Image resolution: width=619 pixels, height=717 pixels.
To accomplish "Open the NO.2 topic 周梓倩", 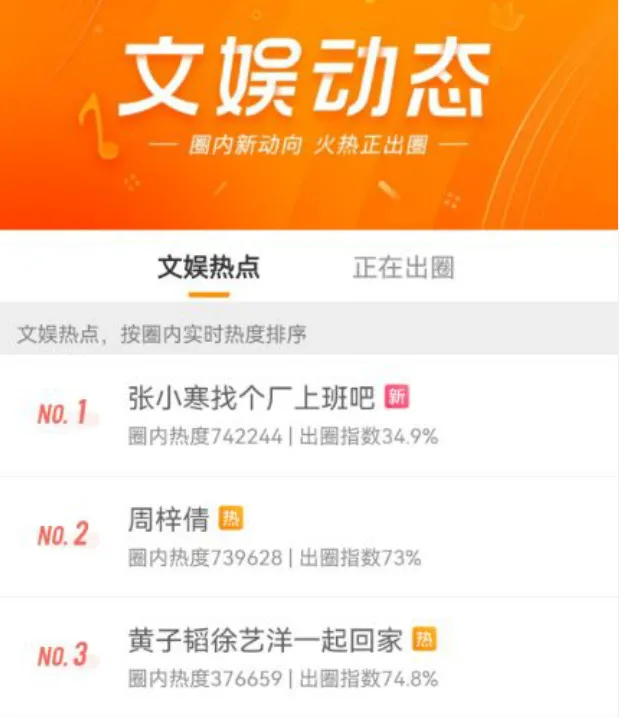I will [168, 520].
